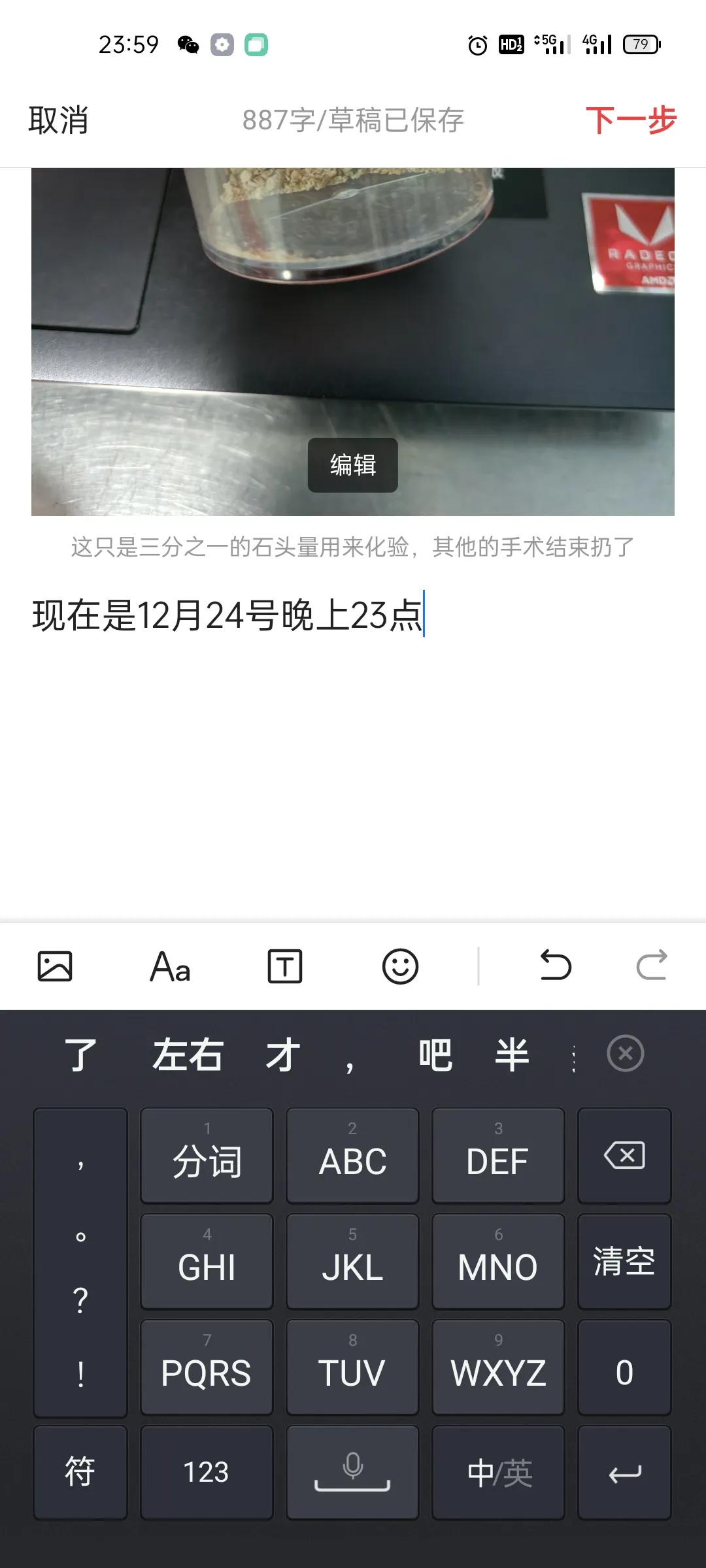Image resolution: width=706 pixels, height=1568 pixels.
Task: Redo the last edit
Action: pyautogui.click(x=650, y=967)
